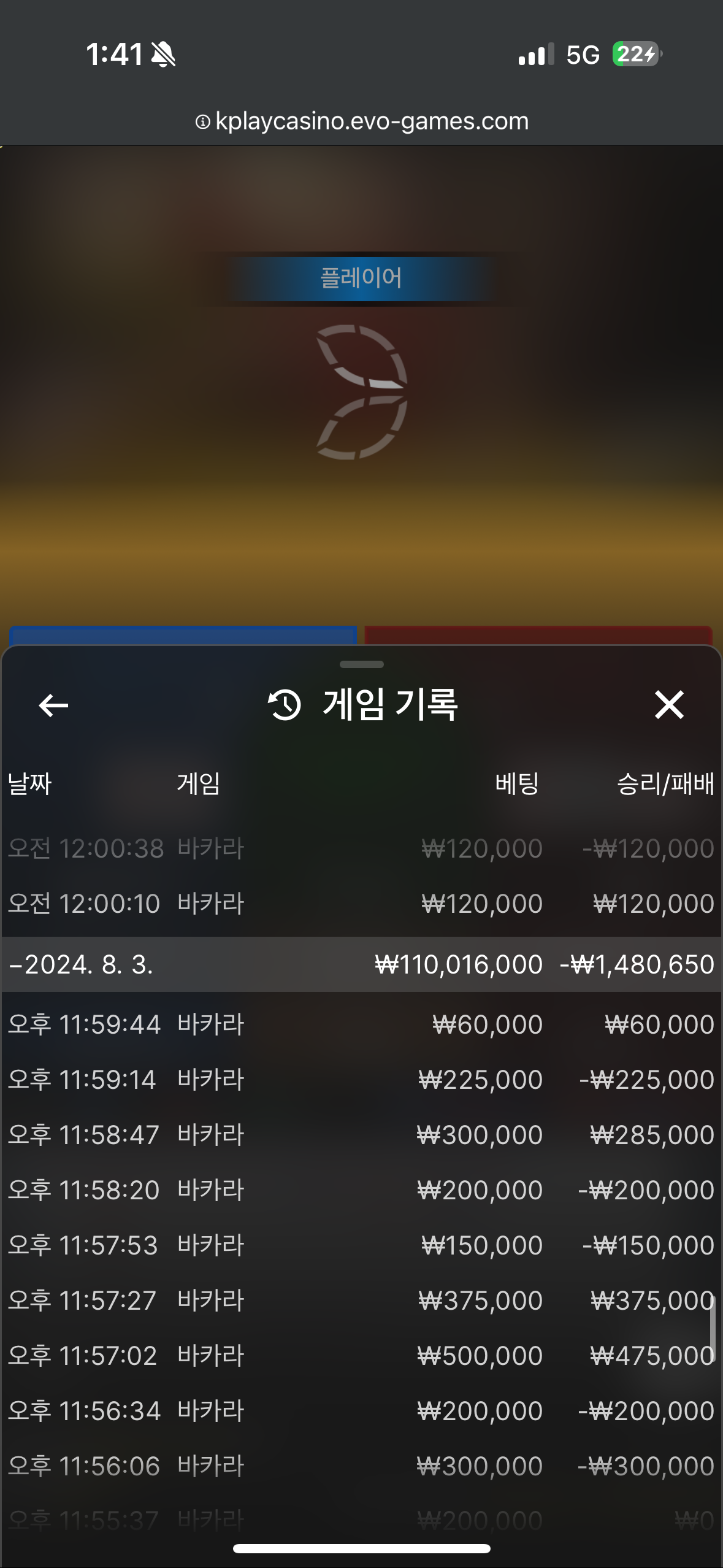Open the ₩375,000 bet at 오후 11:57:27
Viewport: 723px width, 1568px height.
(x=361, y=1301)
